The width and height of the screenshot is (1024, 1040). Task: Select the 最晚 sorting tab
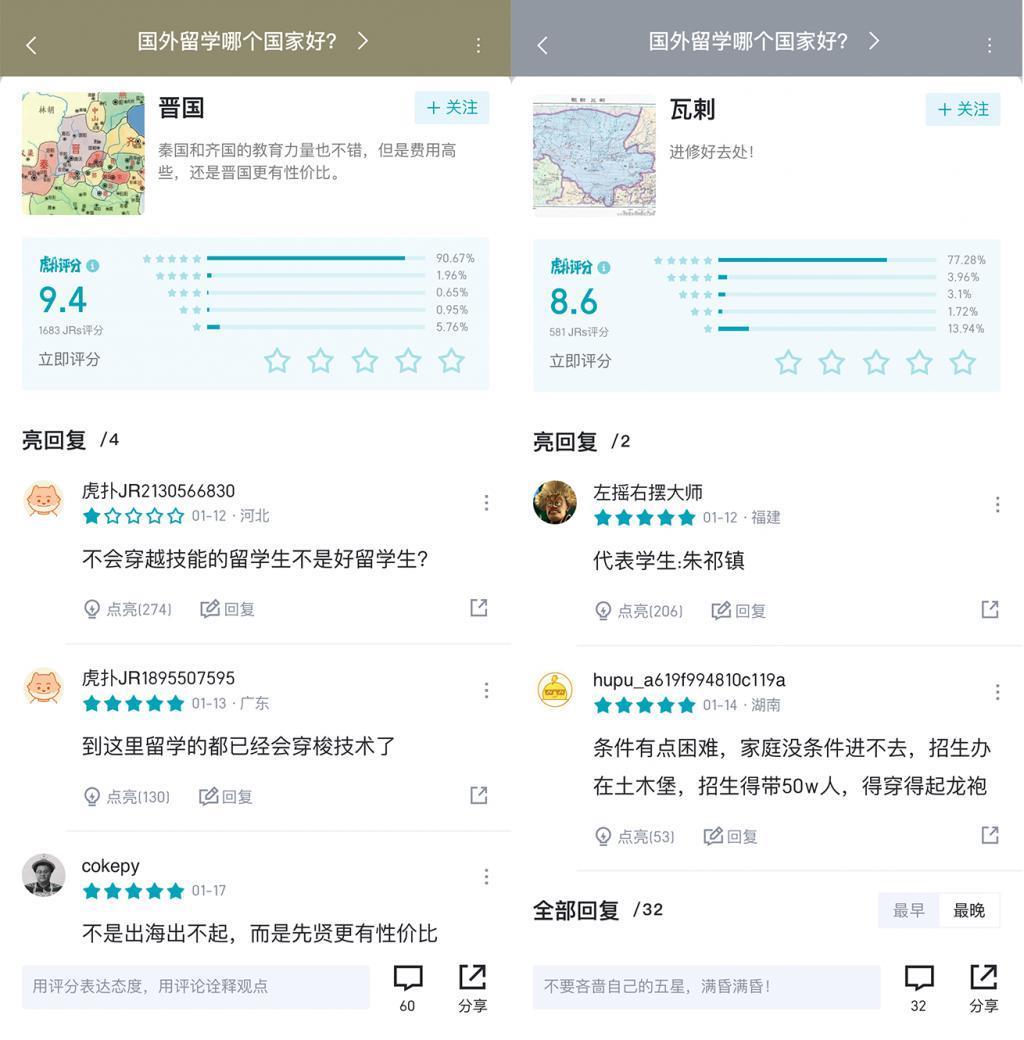pyautogui.click(x=966, y=910)
